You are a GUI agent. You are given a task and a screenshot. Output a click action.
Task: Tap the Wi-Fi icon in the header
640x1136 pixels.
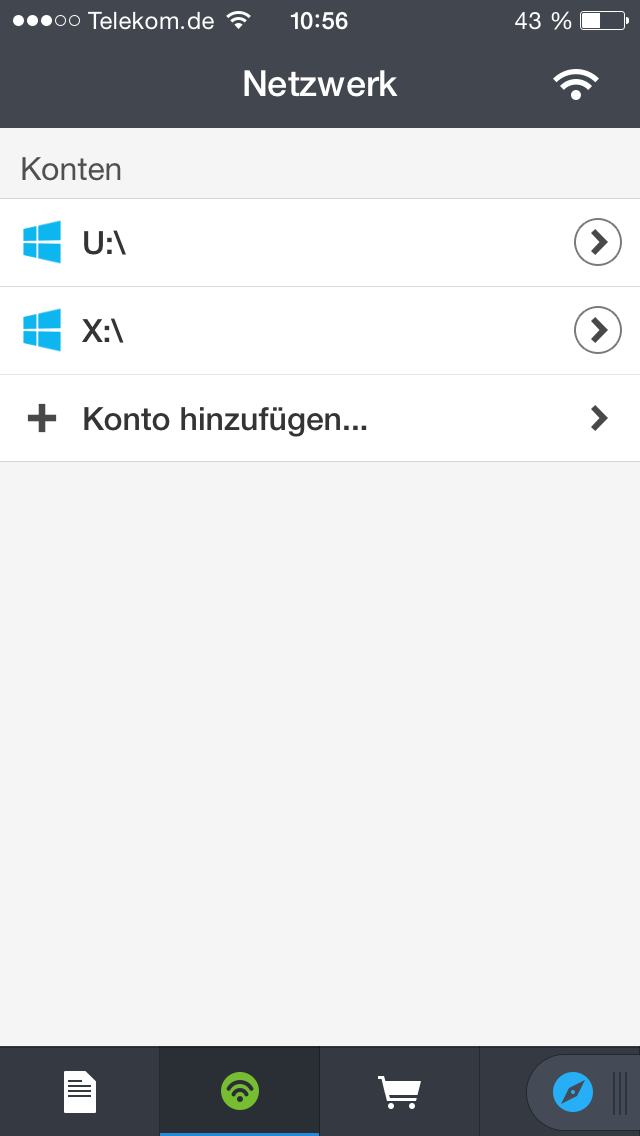pyautogui.click(x=576, y=84)
